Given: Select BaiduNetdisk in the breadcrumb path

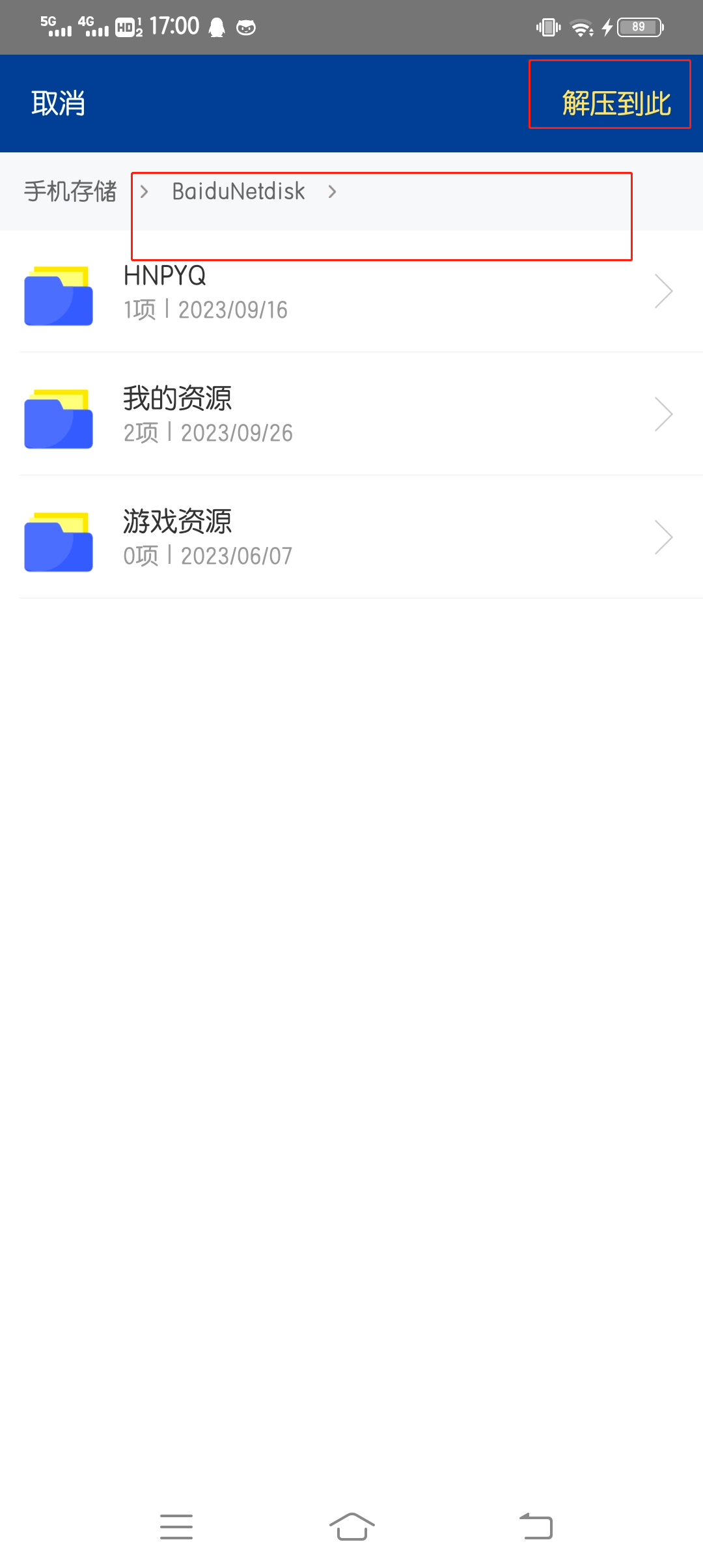Looking at the screenshot, I should pos(238,191).
